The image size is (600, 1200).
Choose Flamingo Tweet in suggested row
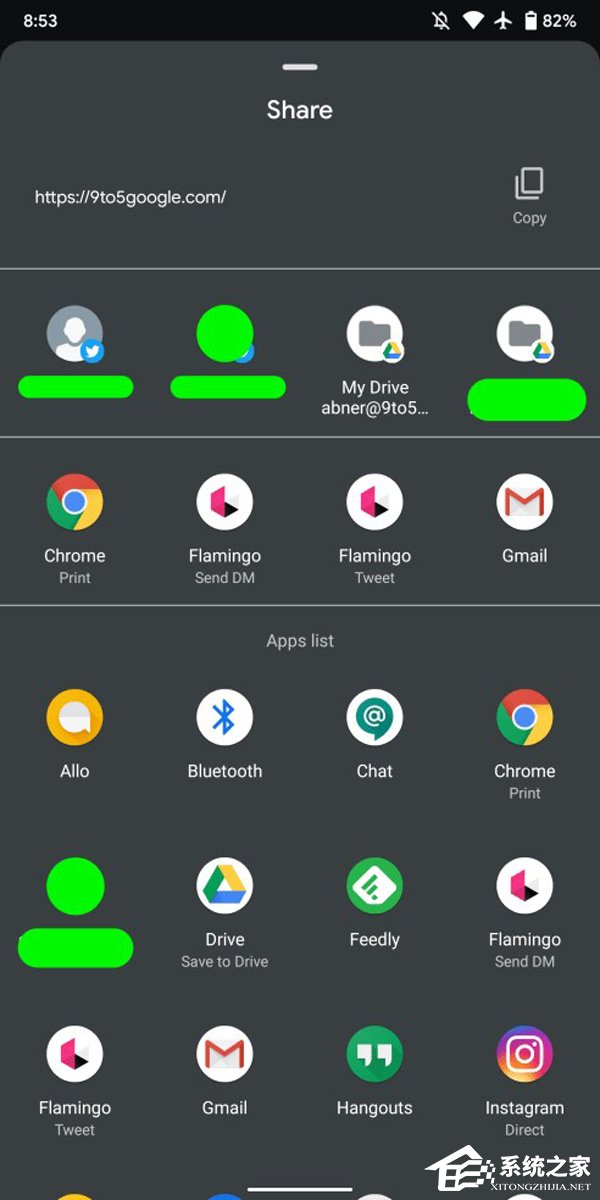375,503
